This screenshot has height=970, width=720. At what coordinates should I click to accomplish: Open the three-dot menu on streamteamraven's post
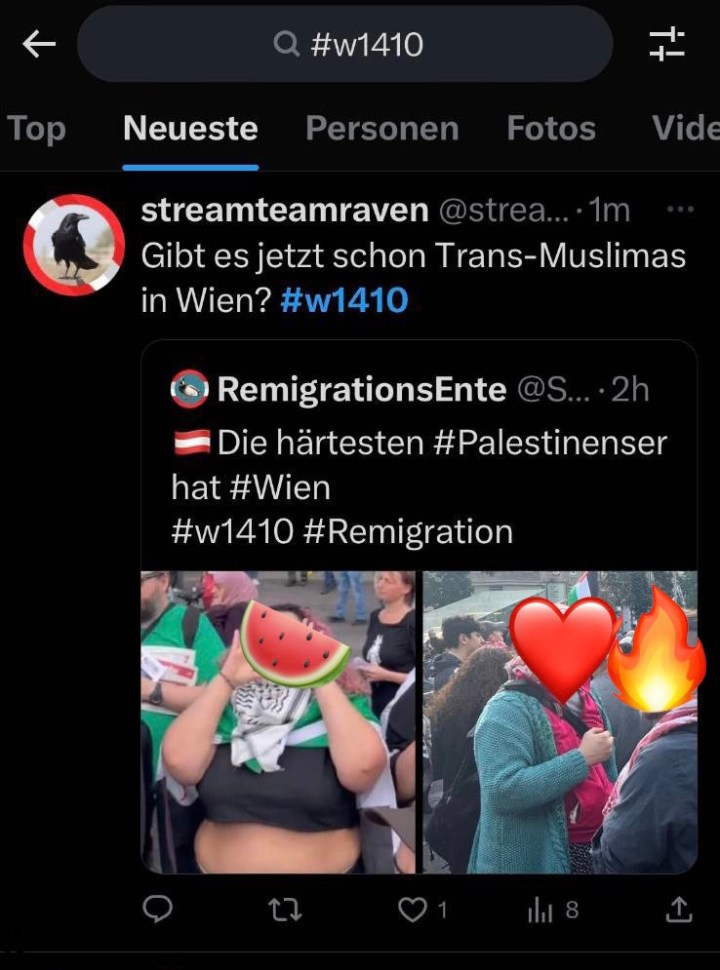tap(679, 210)
